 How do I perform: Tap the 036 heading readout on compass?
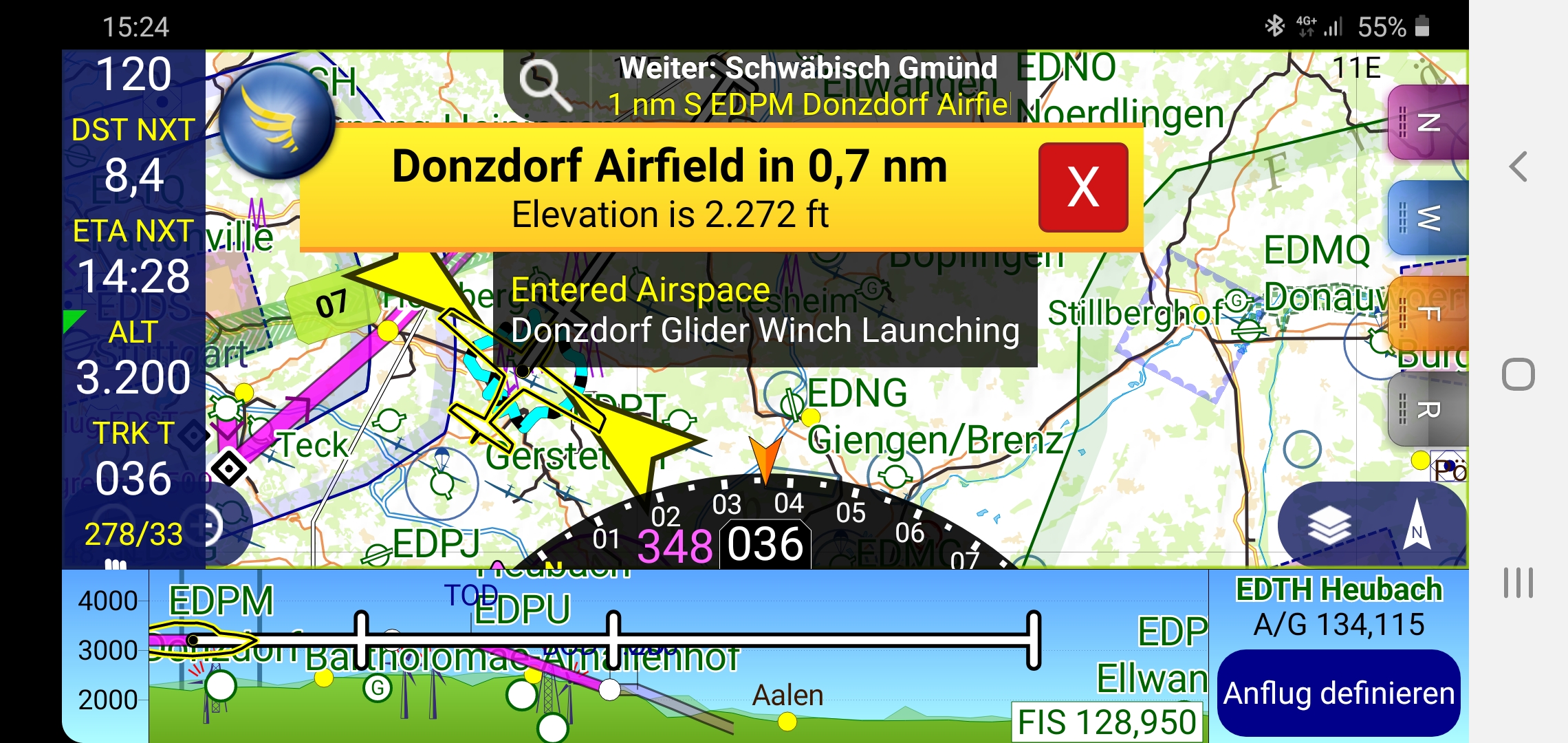tap(765, 545)
